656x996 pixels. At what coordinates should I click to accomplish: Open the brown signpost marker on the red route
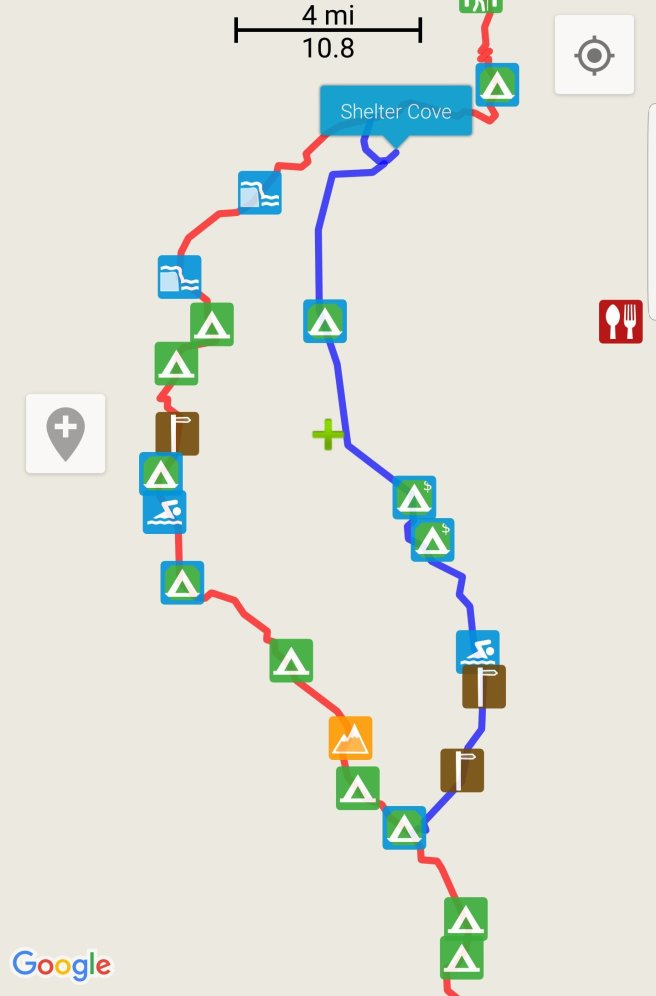(177, 433)
